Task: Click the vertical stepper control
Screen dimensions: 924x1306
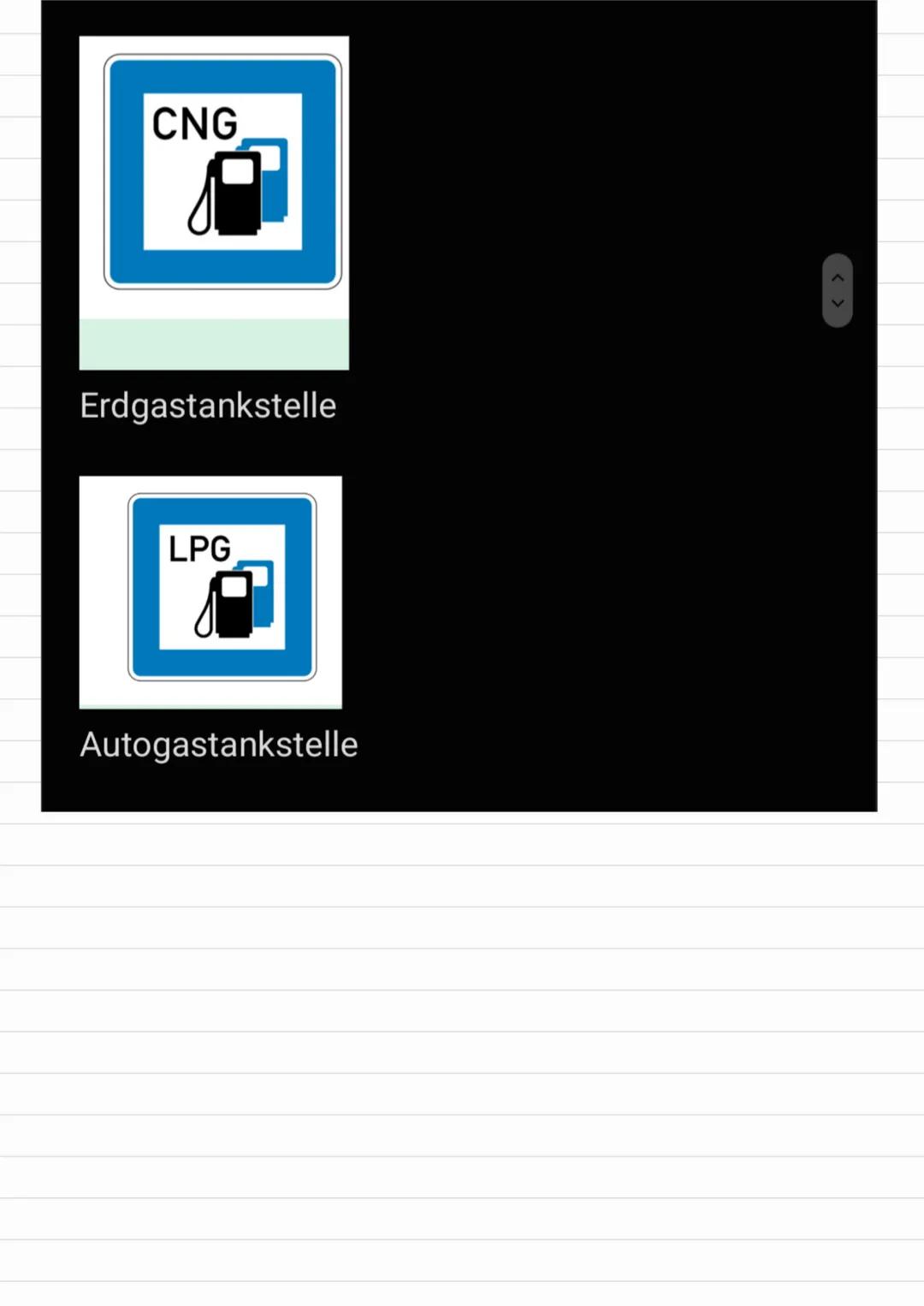Action: pyautogui.click(x=838, y=291)
